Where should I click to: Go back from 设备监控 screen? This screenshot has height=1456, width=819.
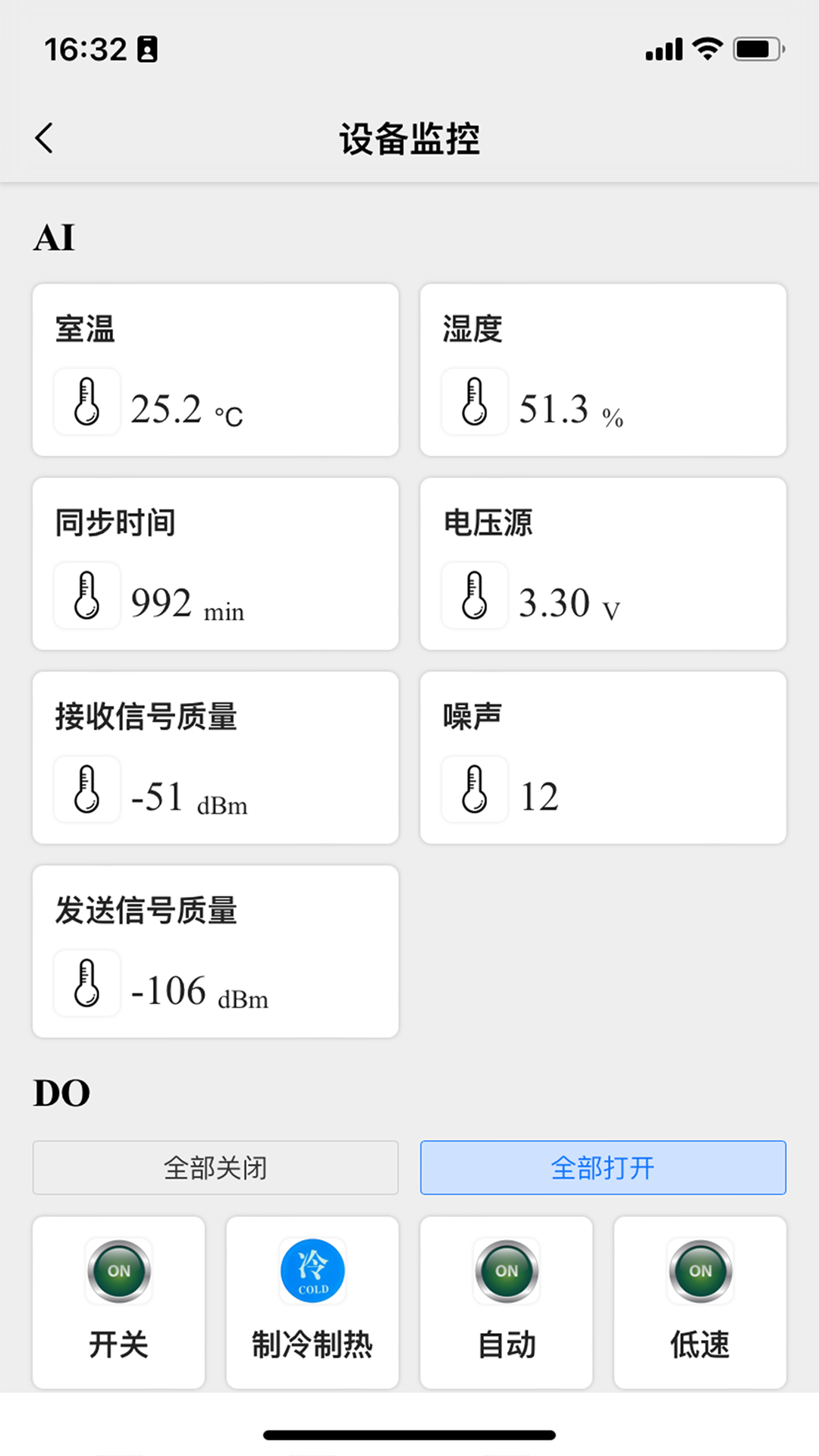[x=45, y=139]
